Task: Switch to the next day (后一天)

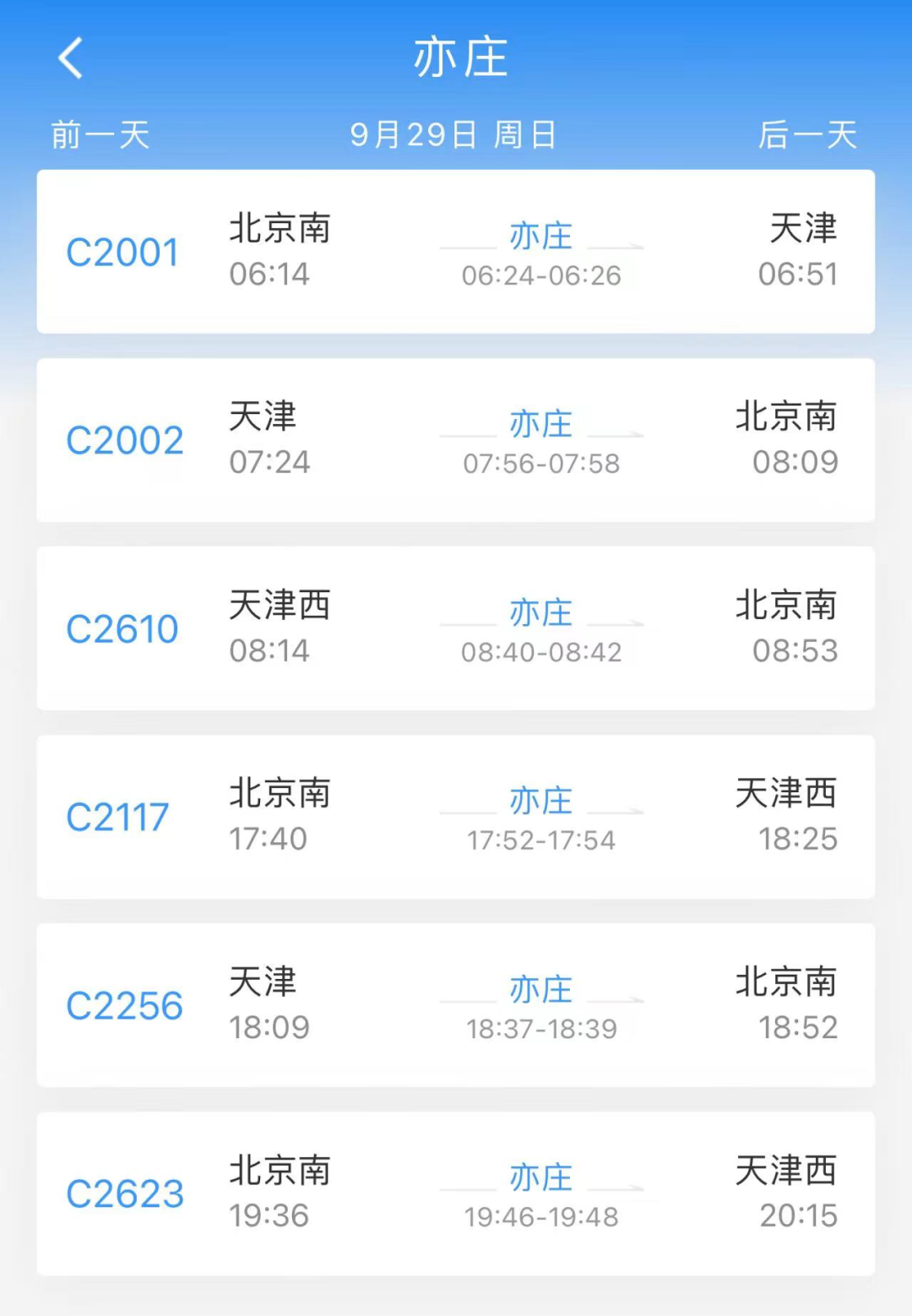Action: click(x=807, y=135)
